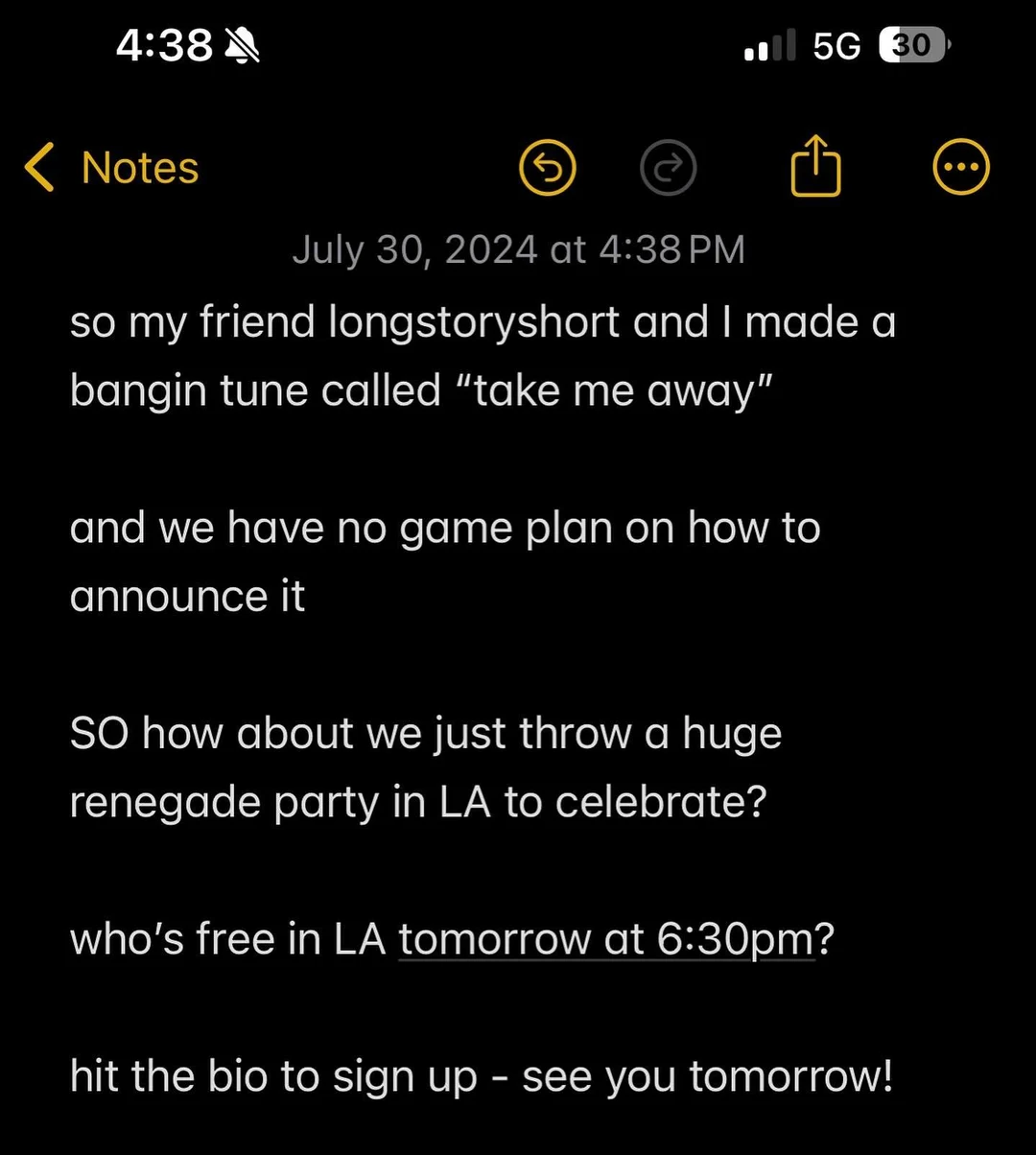The image size is (1036, 1155).
Task: Share this note
Action: tap(815, 167)
